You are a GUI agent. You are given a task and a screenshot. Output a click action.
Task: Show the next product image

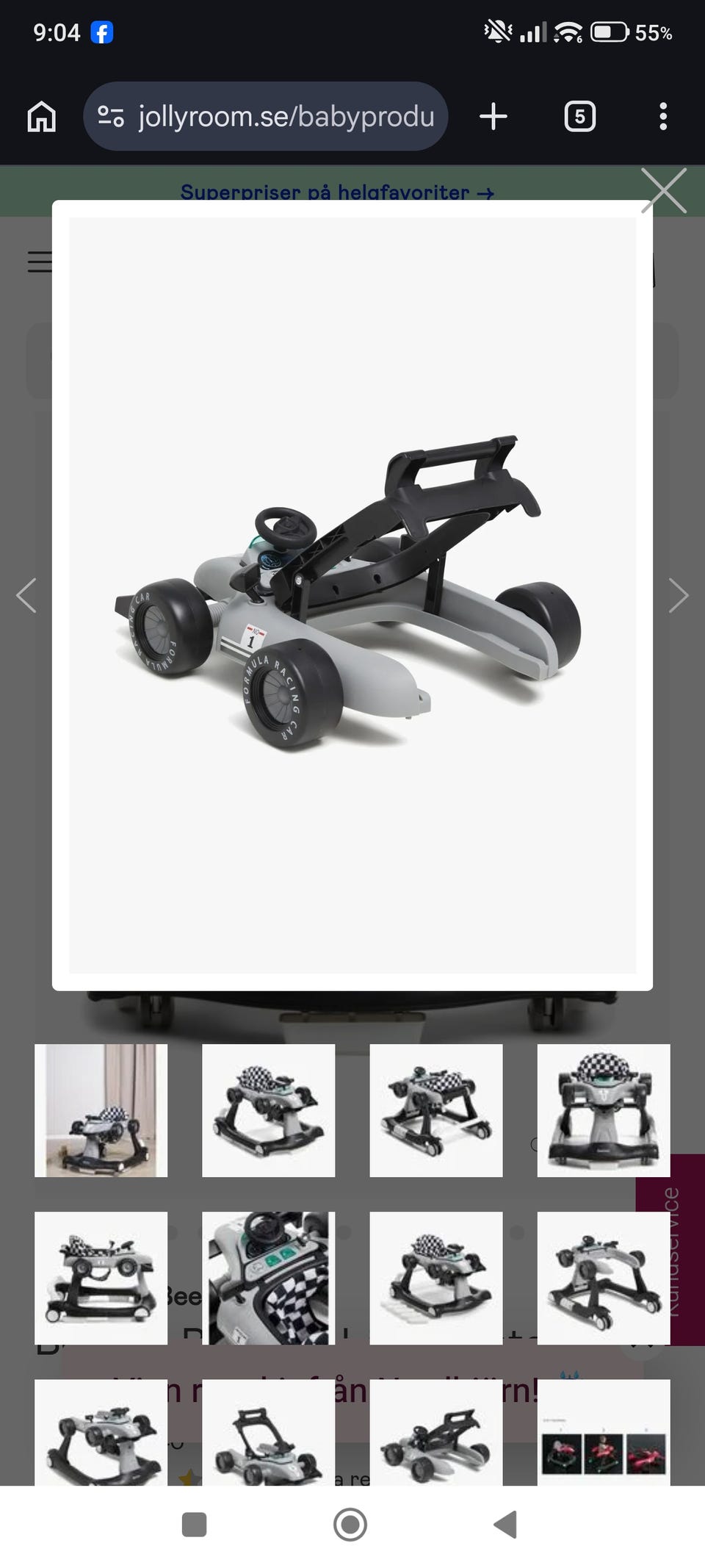pos(679,595)
